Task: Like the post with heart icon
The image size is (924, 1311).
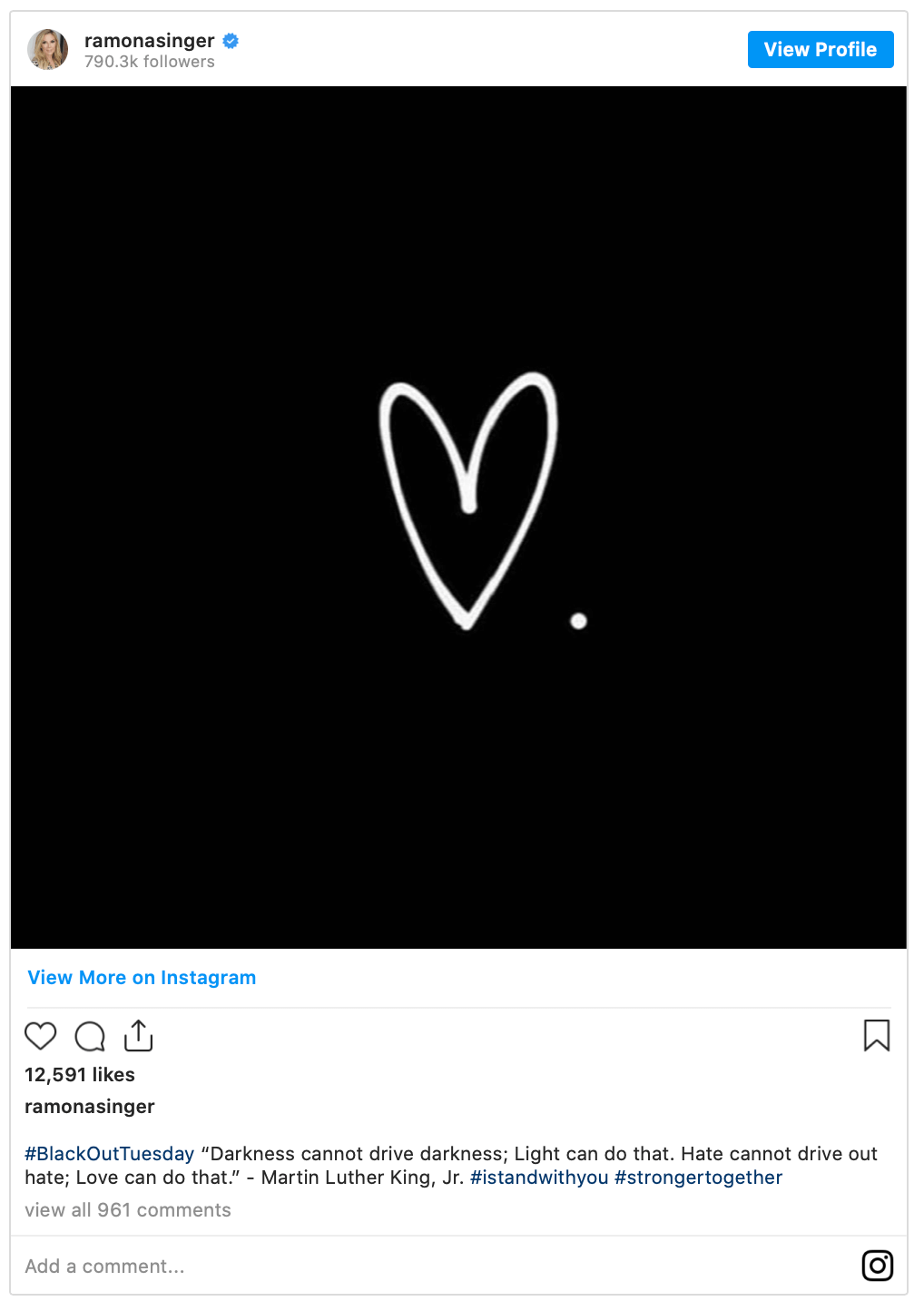Action: click(40, 1036)
